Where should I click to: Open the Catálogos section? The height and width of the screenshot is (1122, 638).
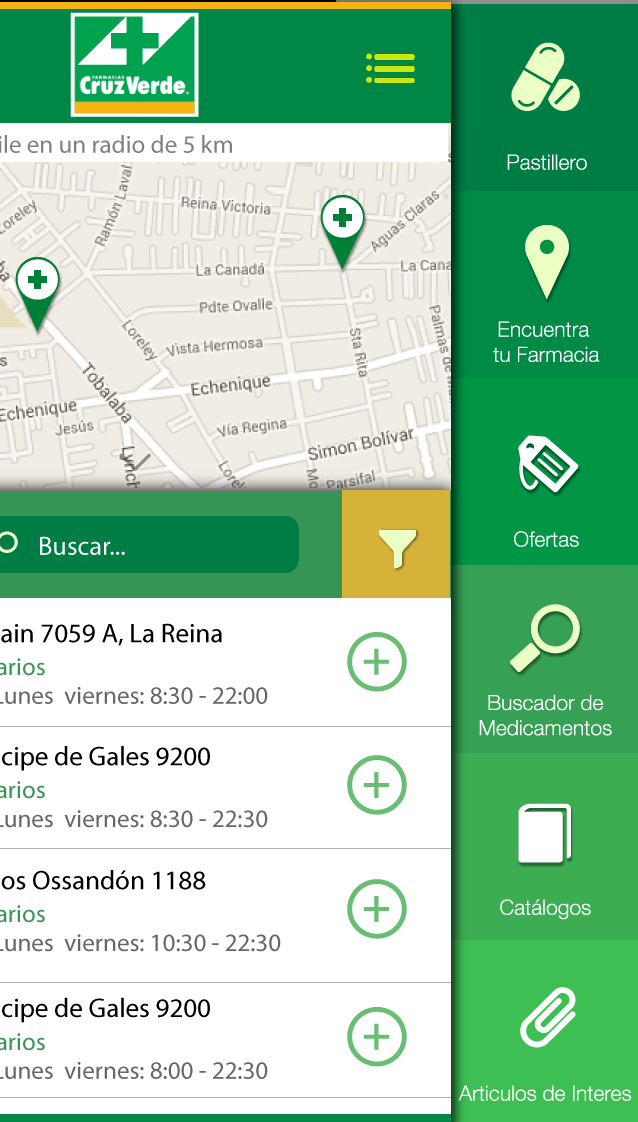click(546, 847)
